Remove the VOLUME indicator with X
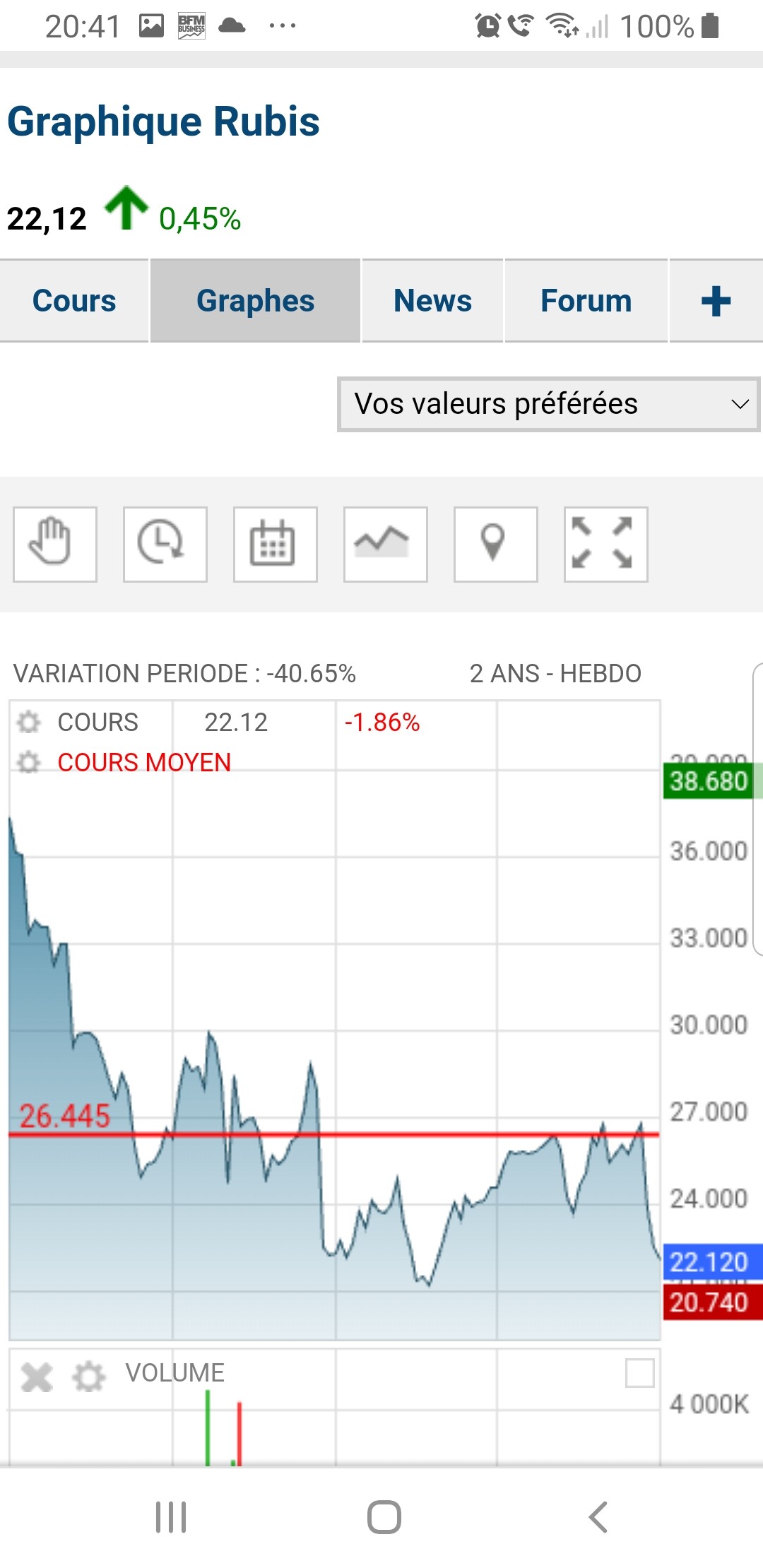This screenshot has width=763, height=1568. [x=37, y=1377]
